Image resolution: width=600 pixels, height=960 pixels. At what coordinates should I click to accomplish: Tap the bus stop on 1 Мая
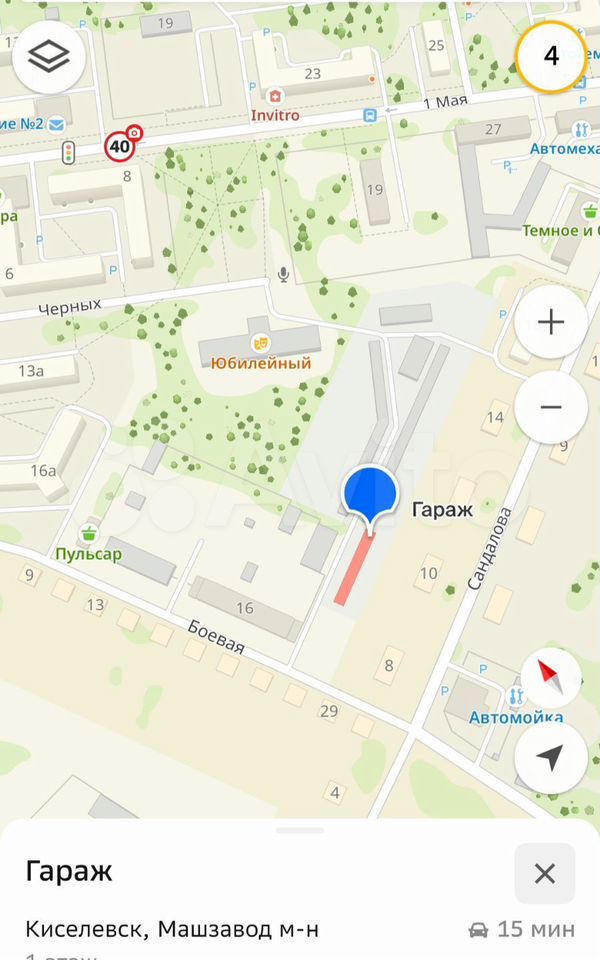[x=370, y=115]
